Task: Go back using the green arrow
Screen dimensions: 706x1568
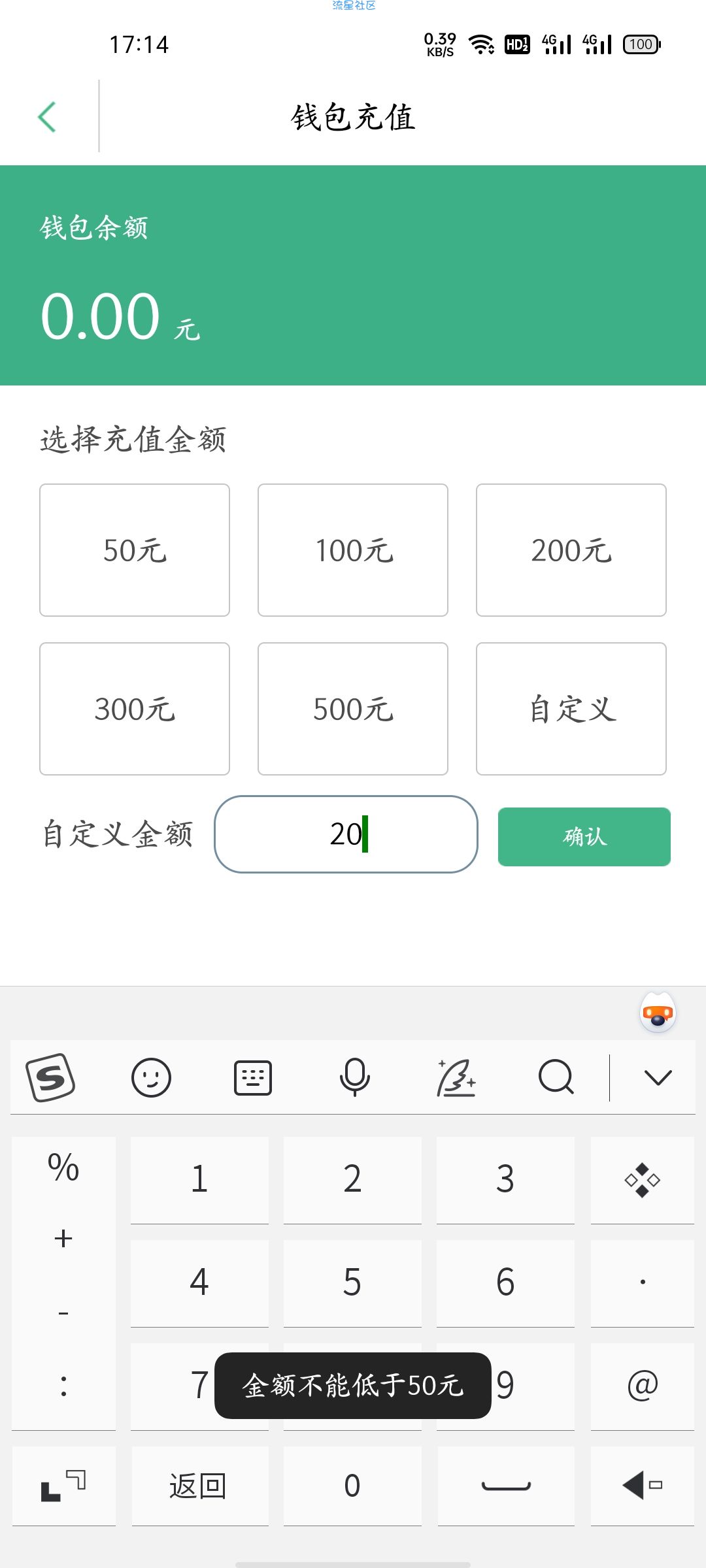Action: pyautogui.click(x=47, y=118)
